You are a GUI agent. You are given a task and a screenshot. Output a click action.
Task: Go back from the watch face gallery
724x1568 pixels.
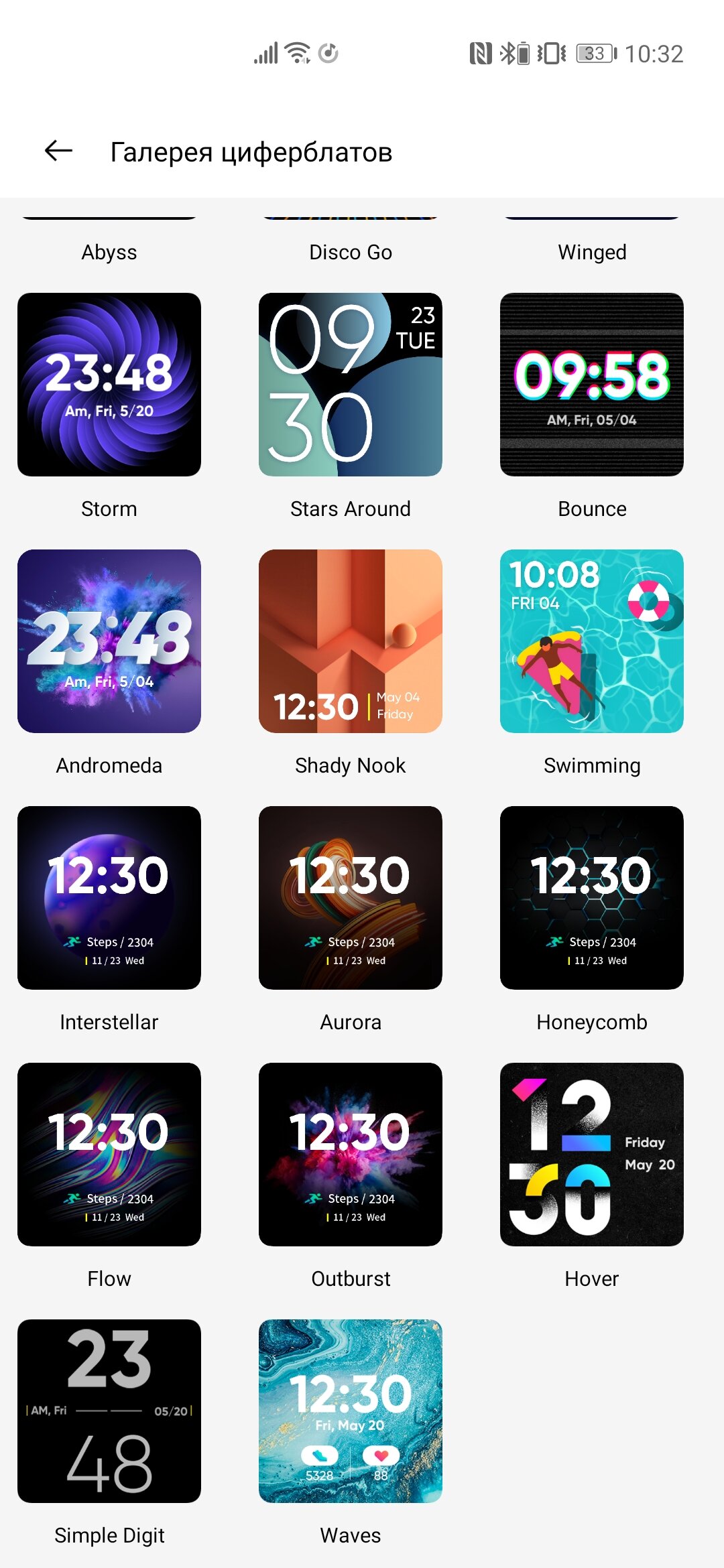tap(58, 151)
